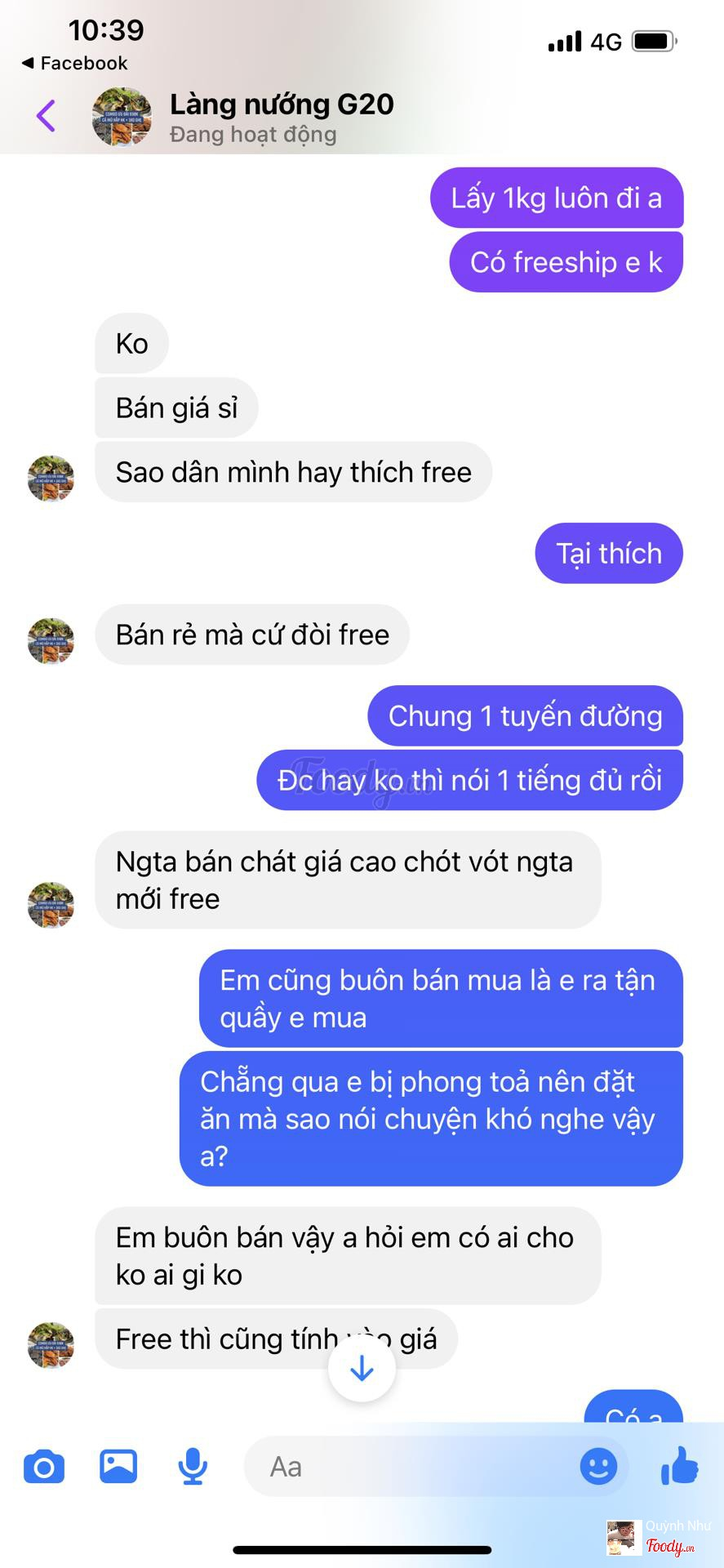This screenshot has height=1568, width=724.
Task: Focus the Aa message input field
Action: 408,1467
